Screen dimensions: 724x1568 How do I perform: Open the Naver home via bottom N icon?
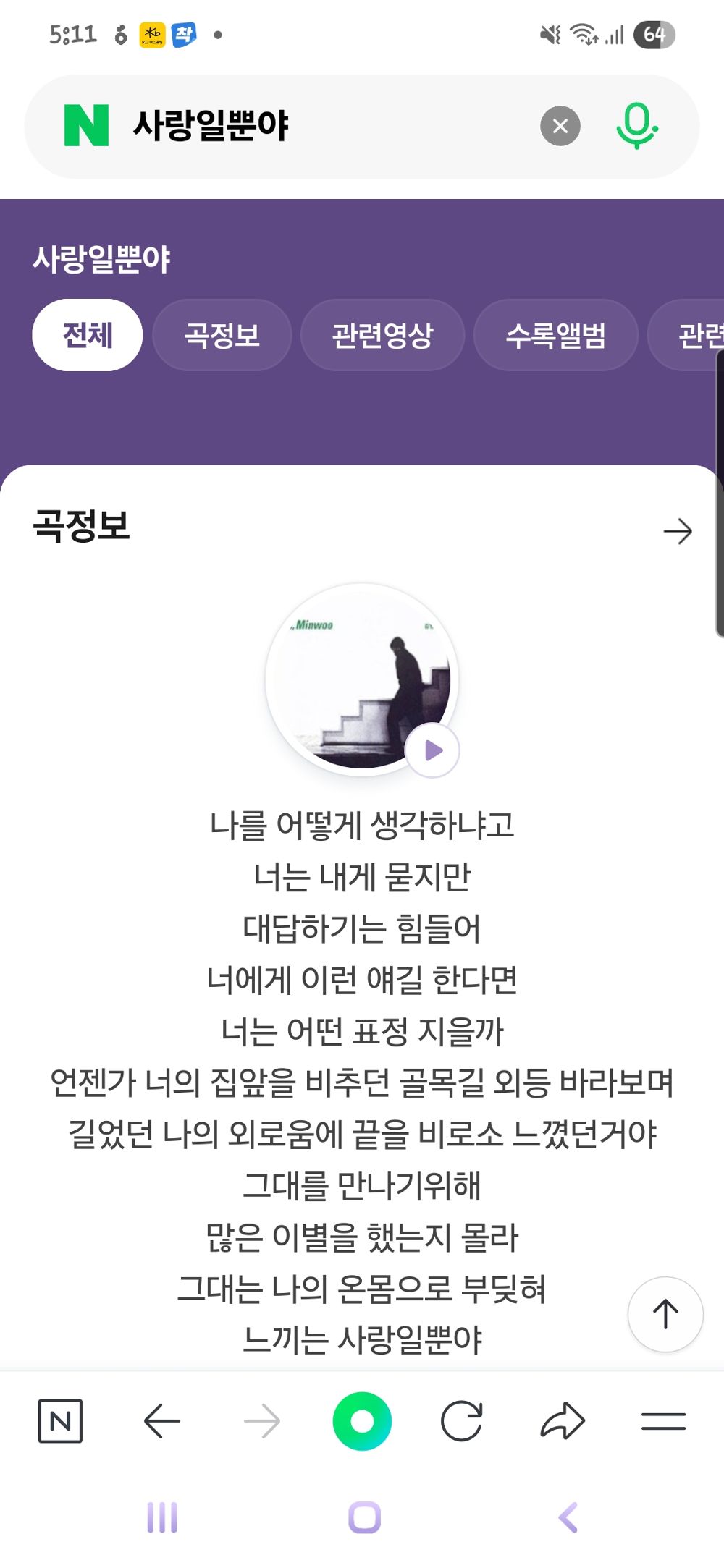tap(60, 1420)
